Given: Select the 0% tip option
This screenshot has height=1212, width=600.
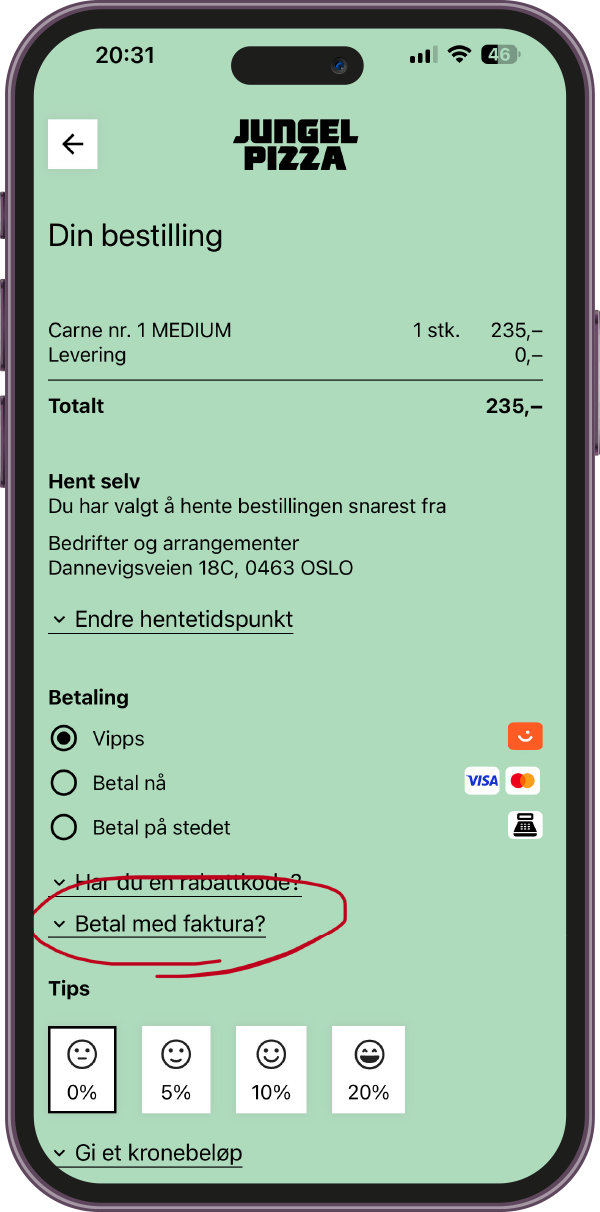Looking at the screenshot, I should click(82, 1070).
